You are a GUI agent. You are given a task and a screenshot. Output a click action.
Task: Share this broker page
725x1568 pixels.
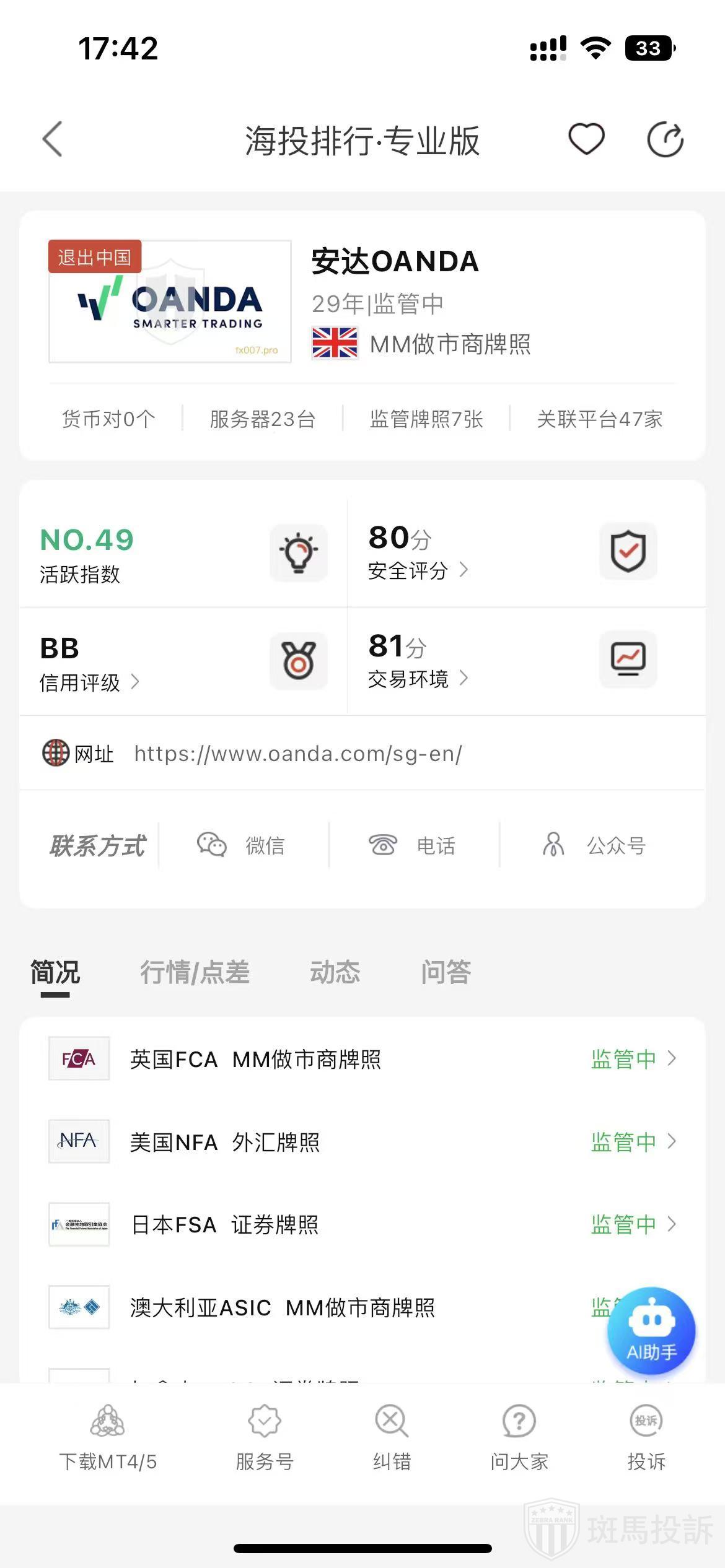665,139
